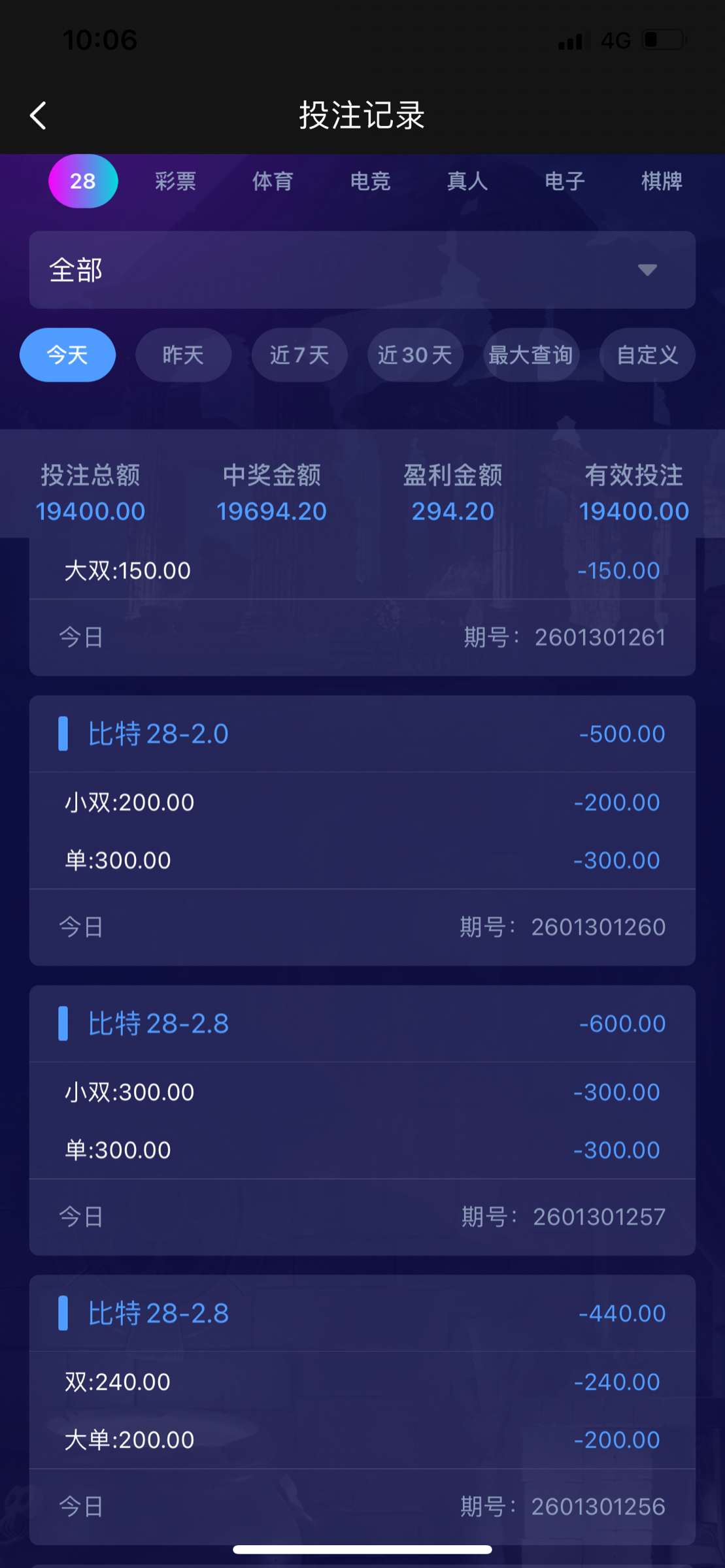Image resolution: width=725 pixels, height=1568 pixels.
Task: Switch to the 体育 tab
Action: [271, 182]
